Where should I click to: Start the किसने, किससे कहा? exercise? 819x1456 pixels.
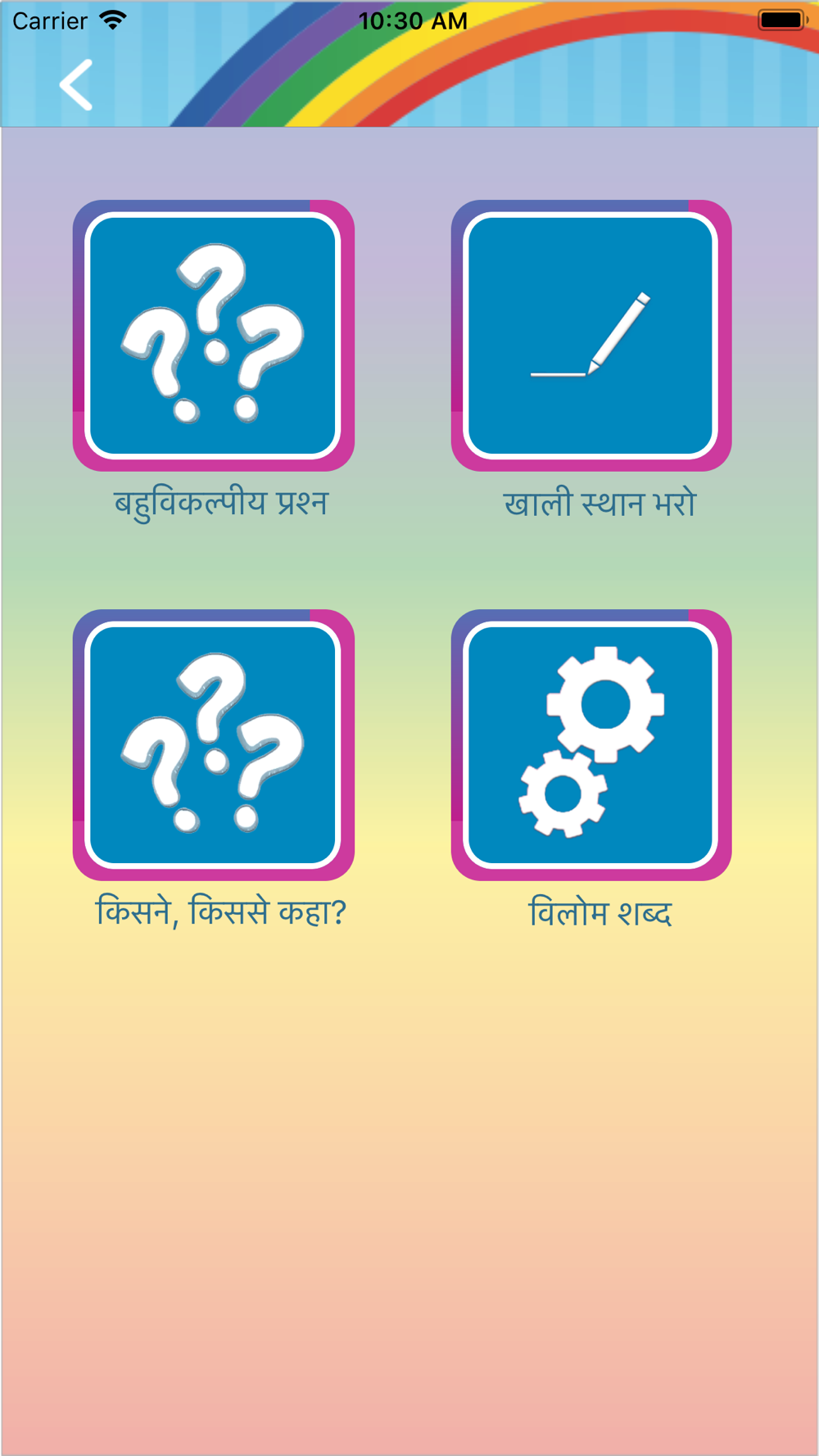[214, 745]
